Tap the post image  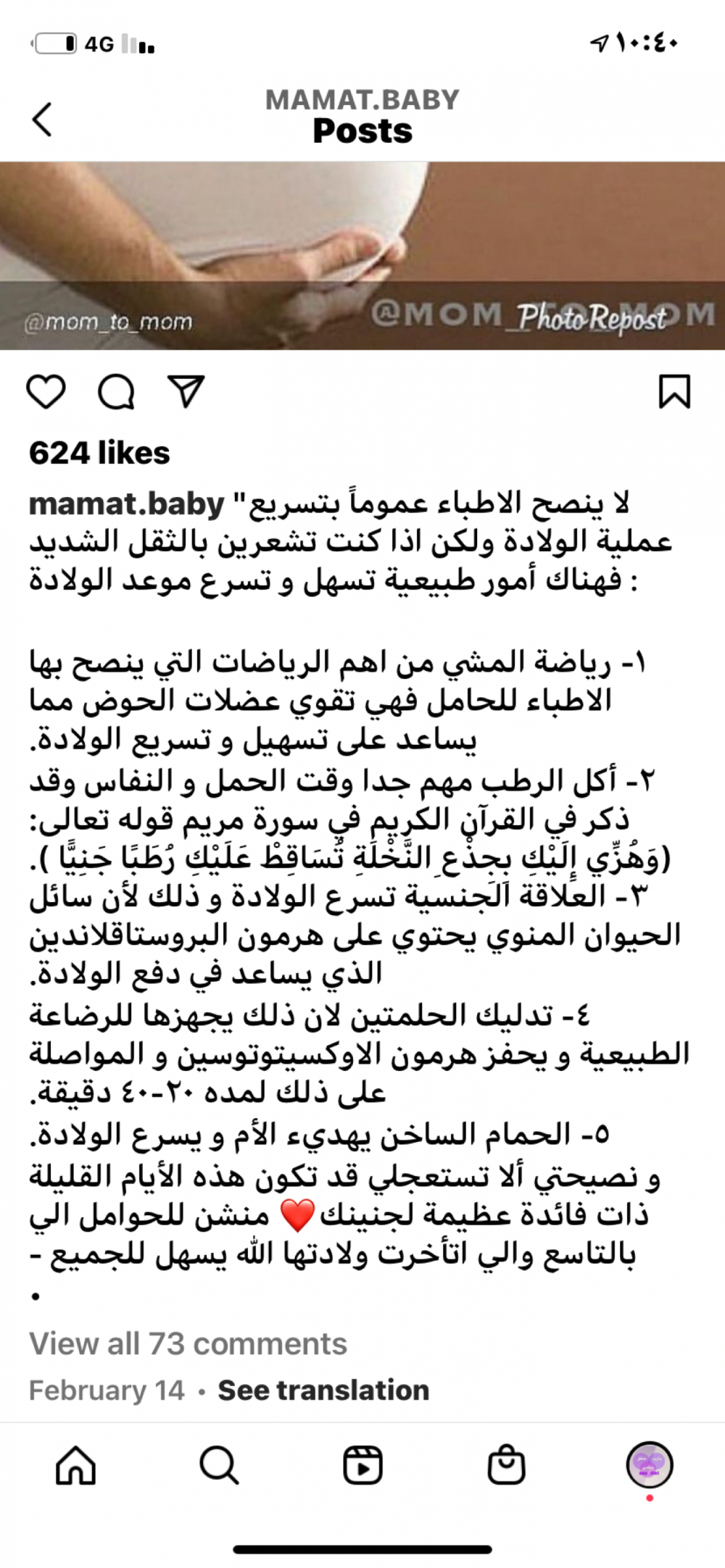pyautogui.click(x=362, y=256)
